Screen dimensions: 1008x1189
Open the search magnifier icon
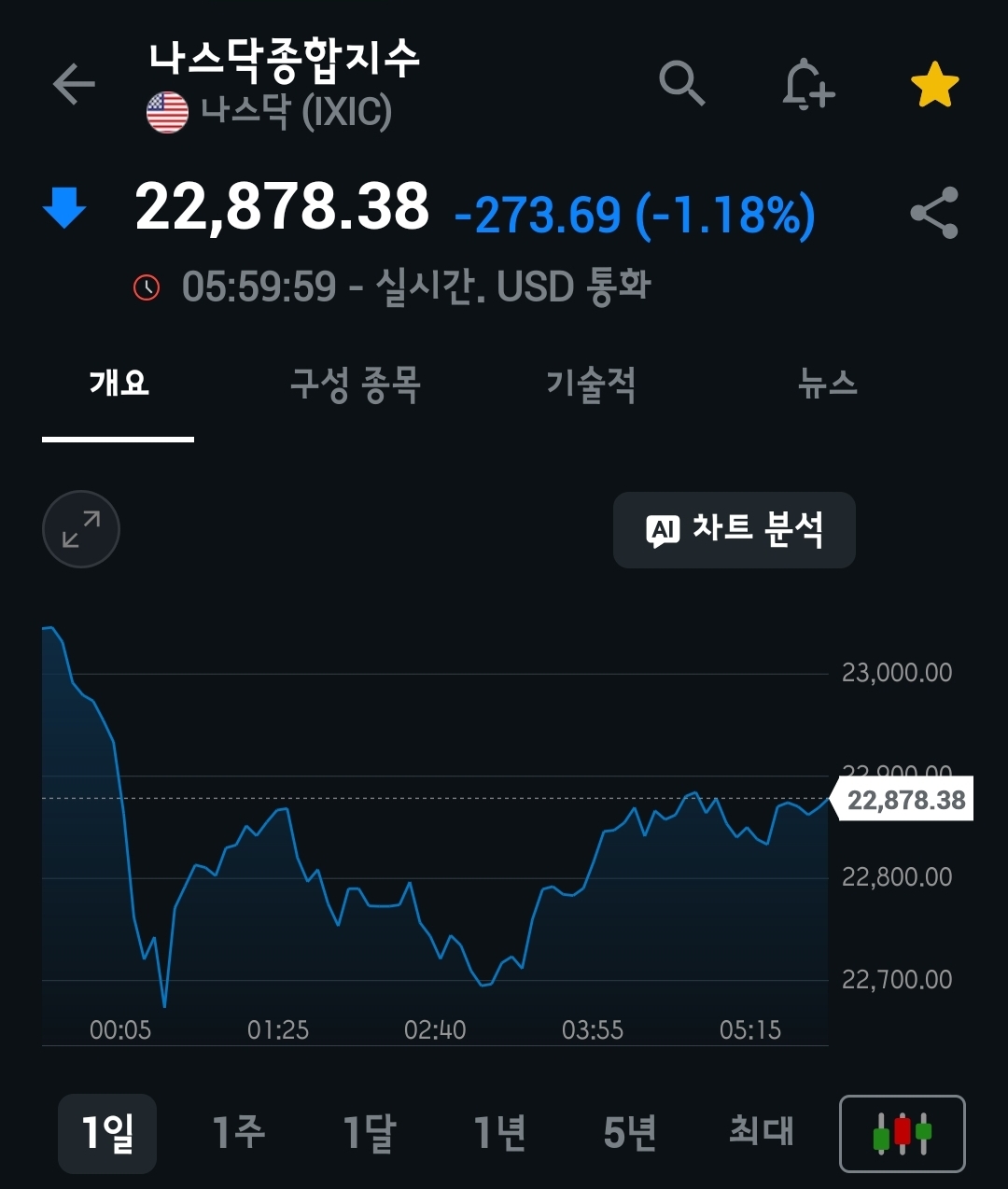point(681,85)
